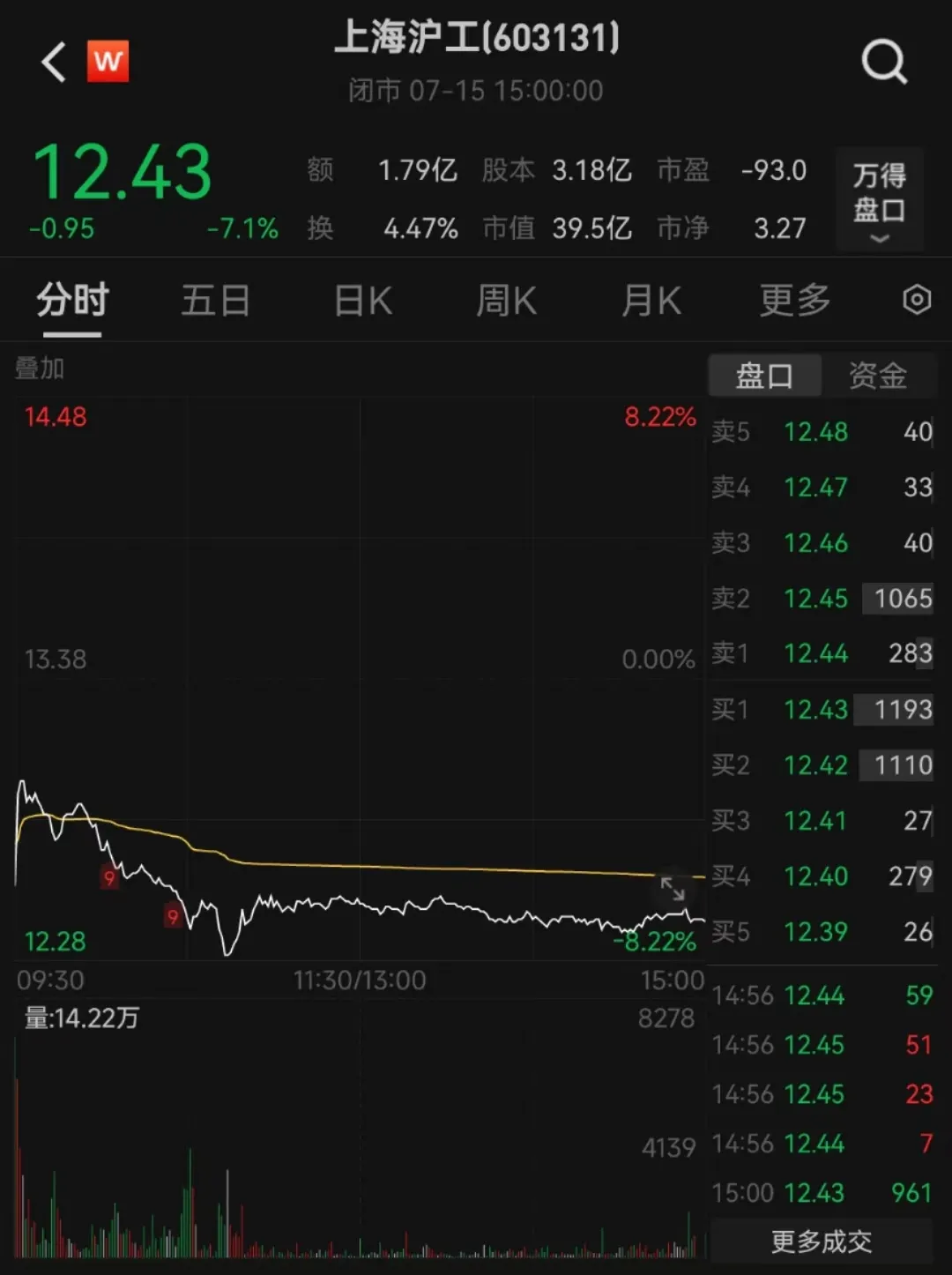Select the 资金 capital flow tab
The image size is (952, 1275).
pos(877,377)
